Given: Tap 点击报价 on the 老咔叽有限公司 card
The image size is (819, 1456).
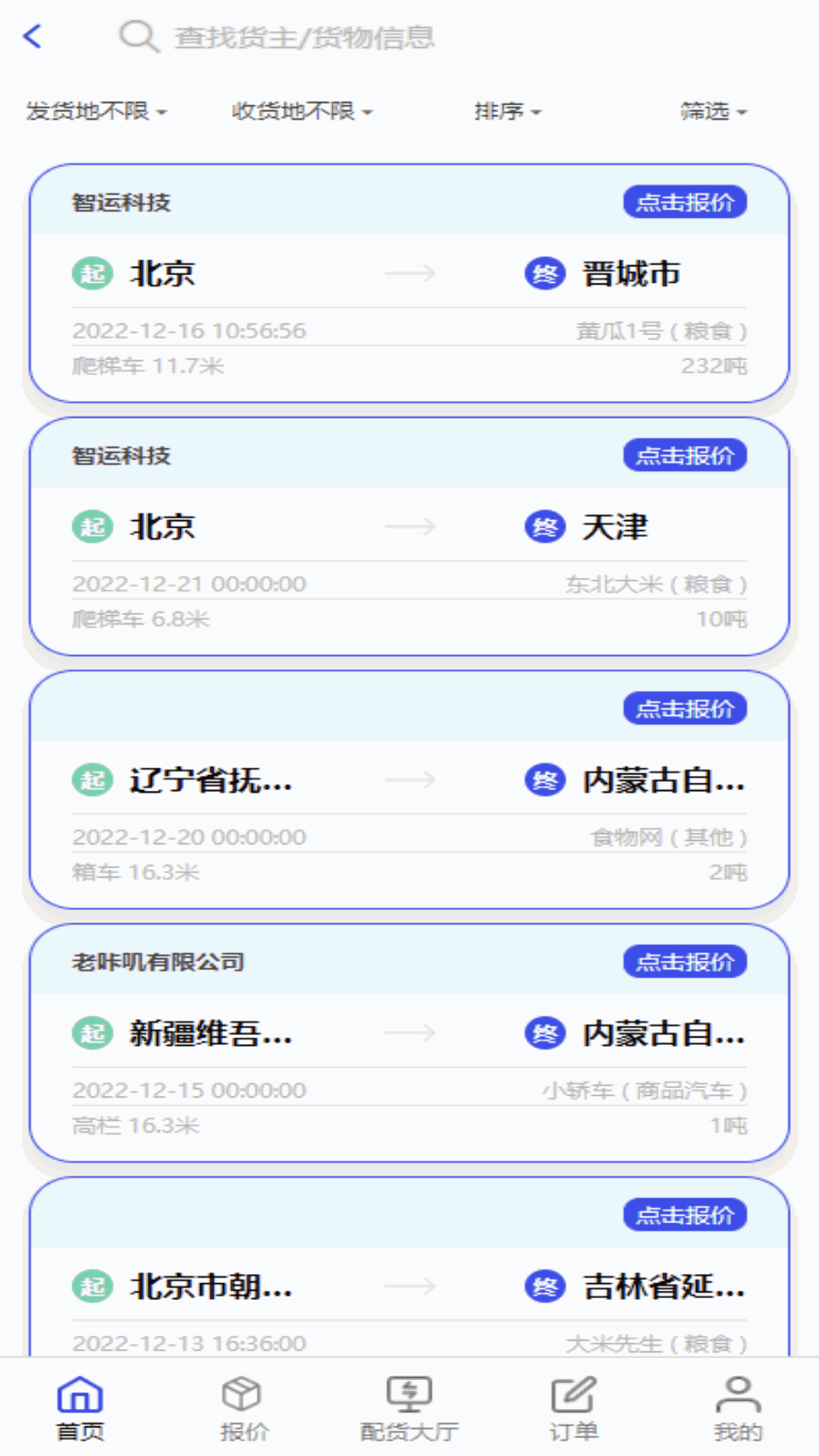Looking at the screenshot, I should (685, 962).
